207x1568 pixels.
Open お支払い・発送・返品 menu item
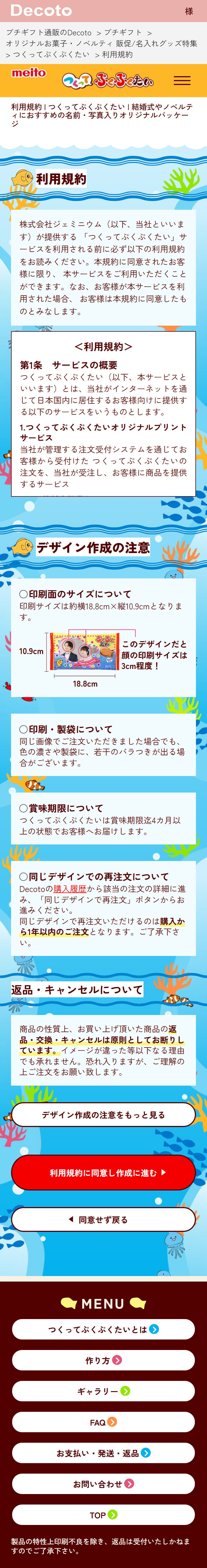(104, 1453)
